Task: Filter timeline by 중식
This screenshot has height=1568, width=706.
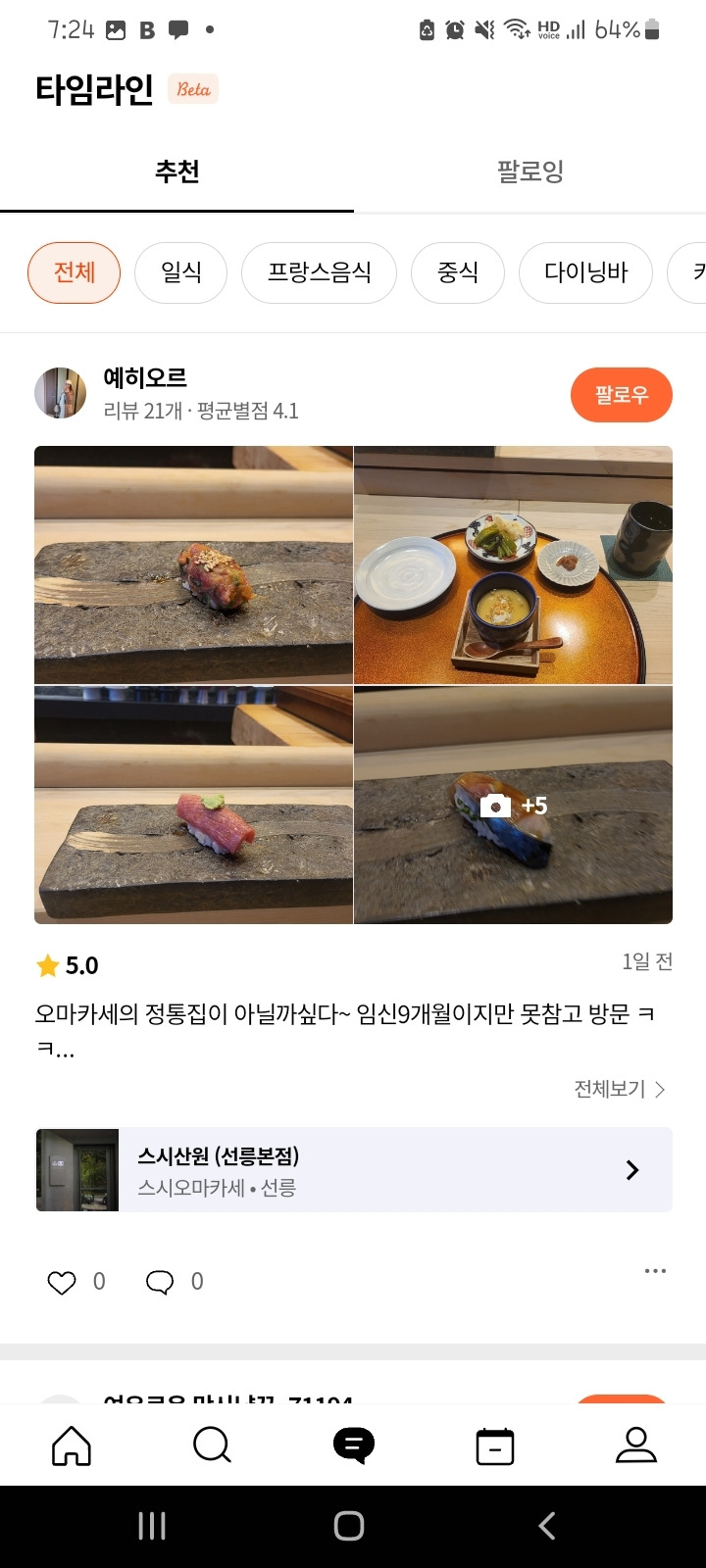Action: tap(457, 272)
